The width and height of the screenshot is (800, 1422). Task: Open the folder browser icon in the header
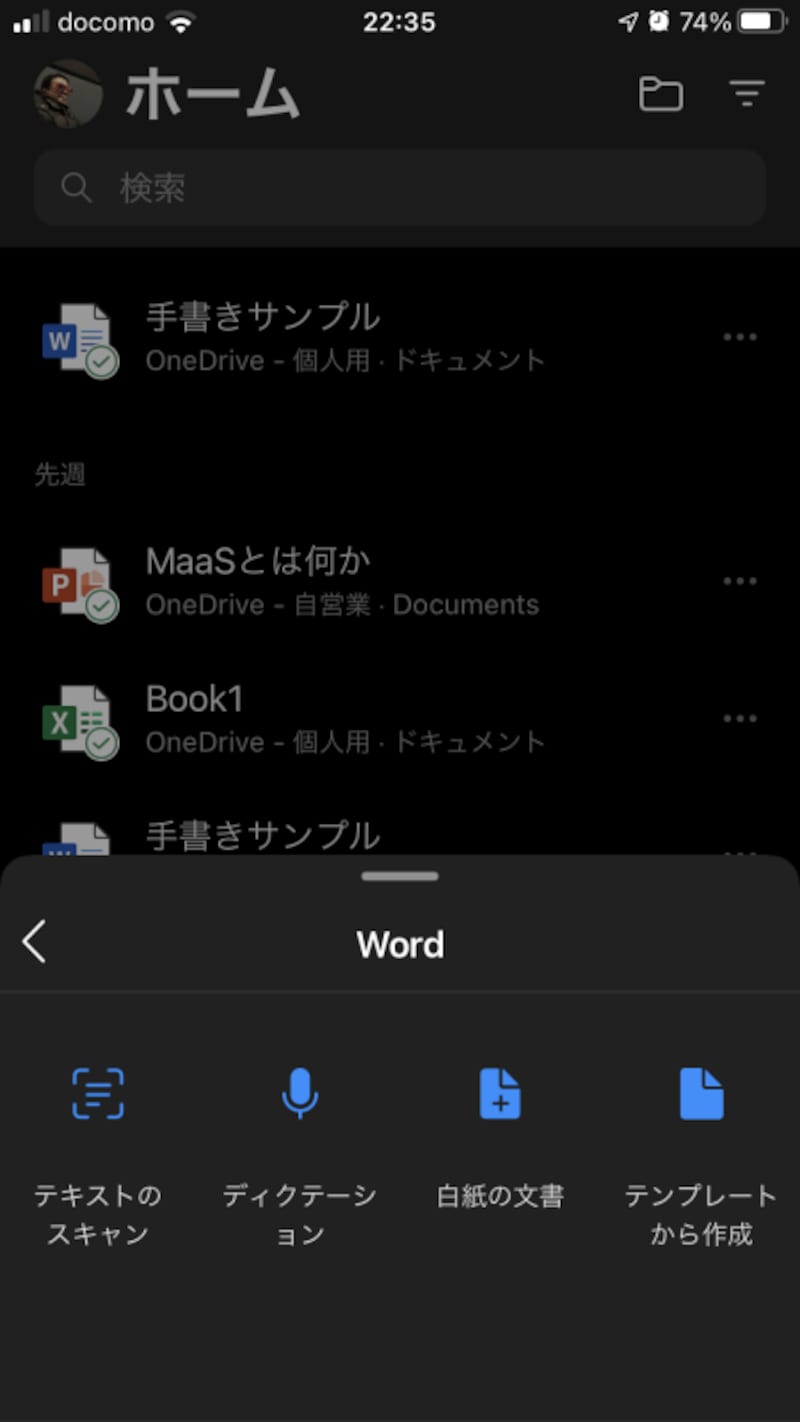[x=660, y=95]
